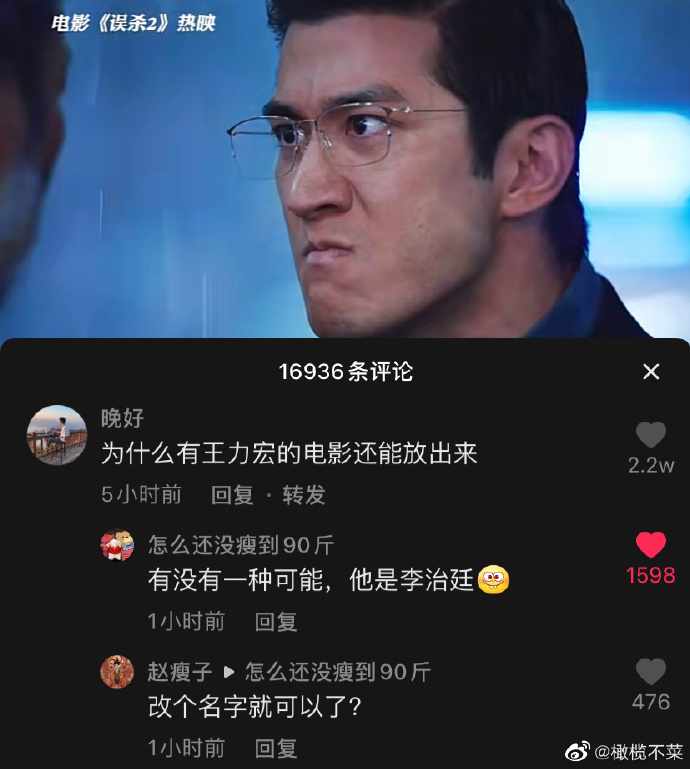
Task: Tap 转发 under 晚好's comment
Action: [x=303, y=494]
